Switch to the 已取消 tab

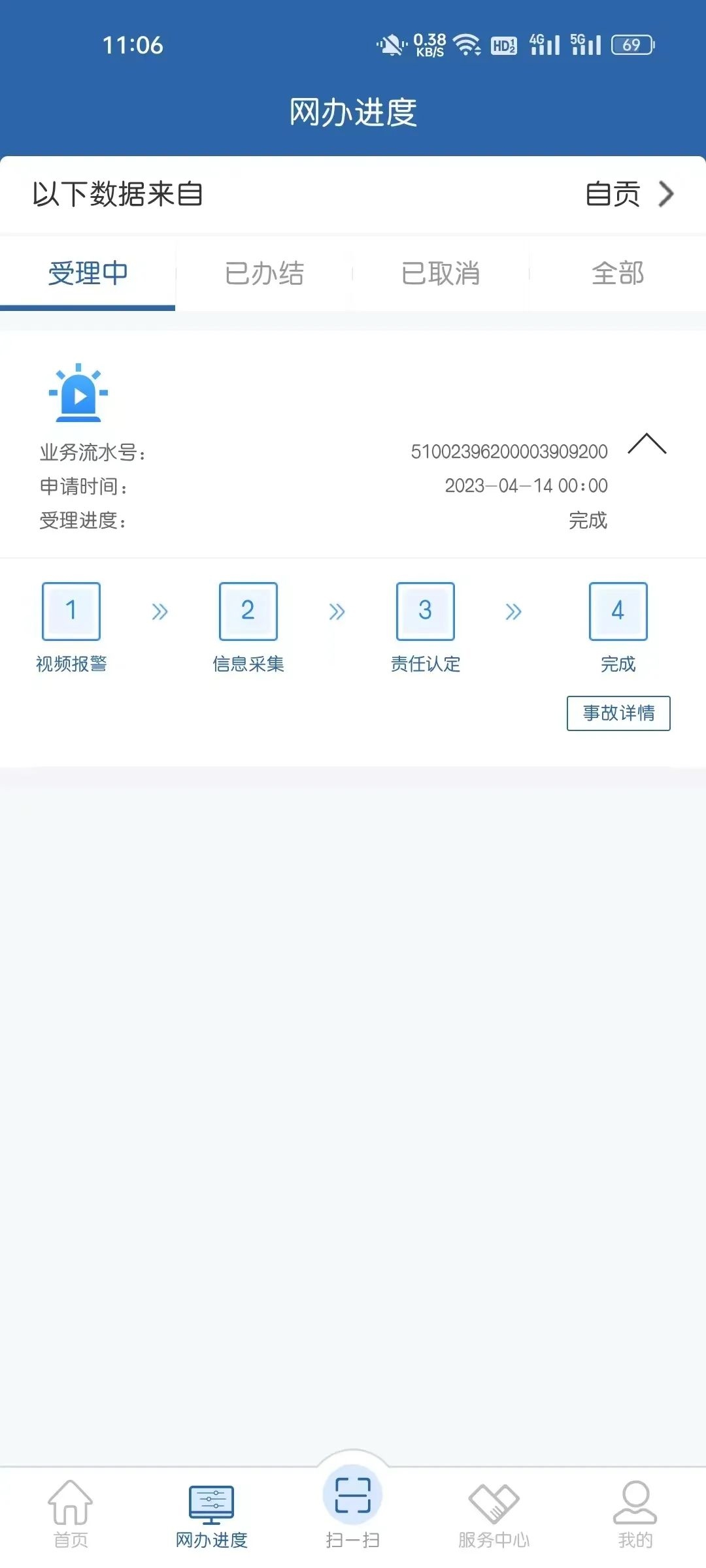click(x=441, y=273)
